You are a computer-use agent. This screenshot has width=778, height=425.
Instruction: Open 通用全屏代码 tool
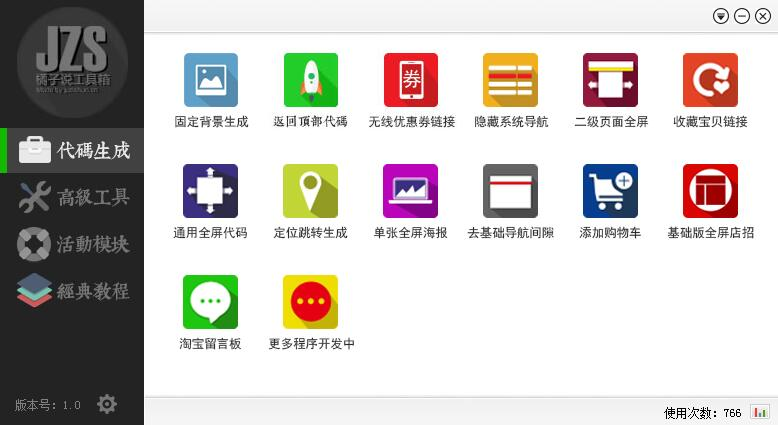point(211,191)
